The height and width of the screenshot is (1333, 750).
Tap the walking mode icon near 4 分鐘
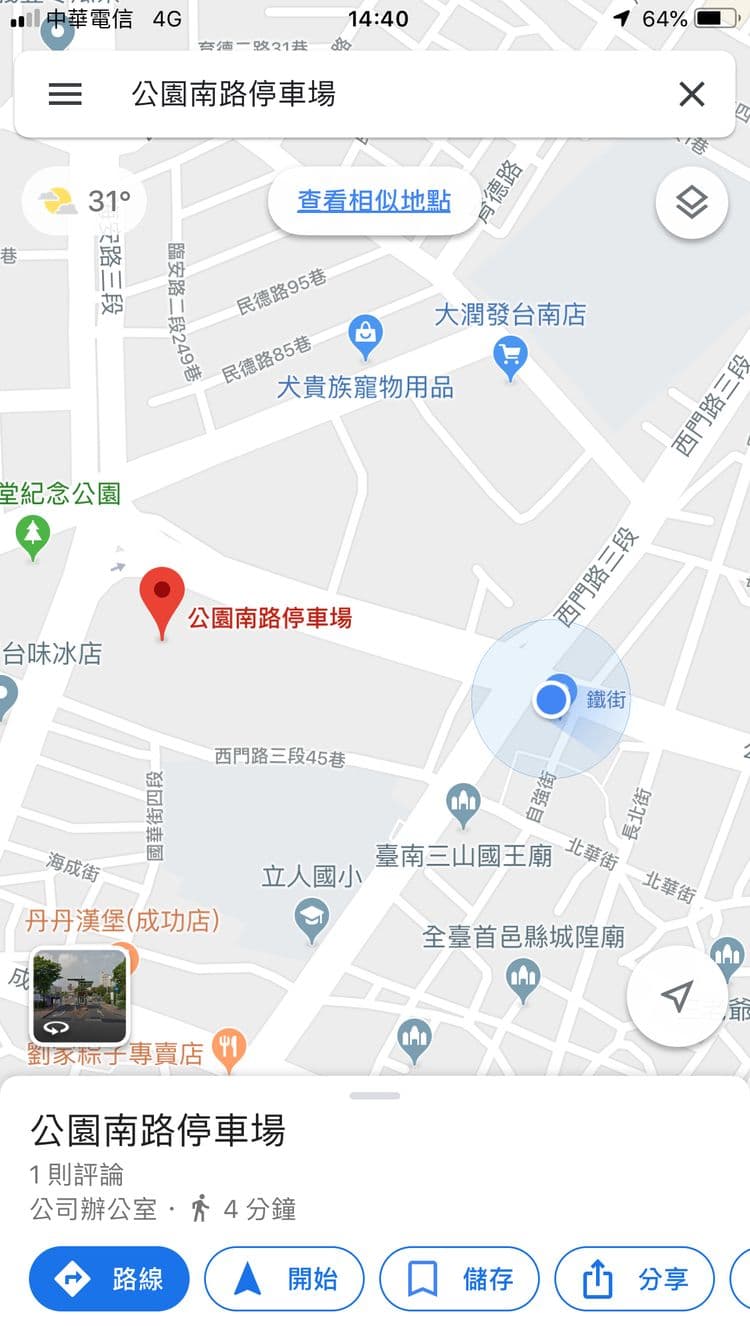[x=200, y=1207]
